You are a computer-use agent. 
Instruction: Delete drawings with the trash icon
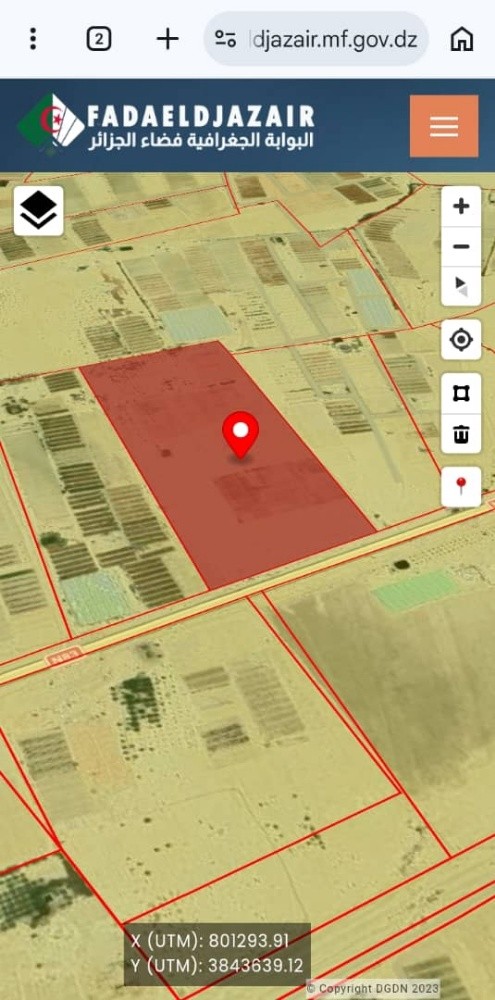pyautogui.click(x=461, y=434)
